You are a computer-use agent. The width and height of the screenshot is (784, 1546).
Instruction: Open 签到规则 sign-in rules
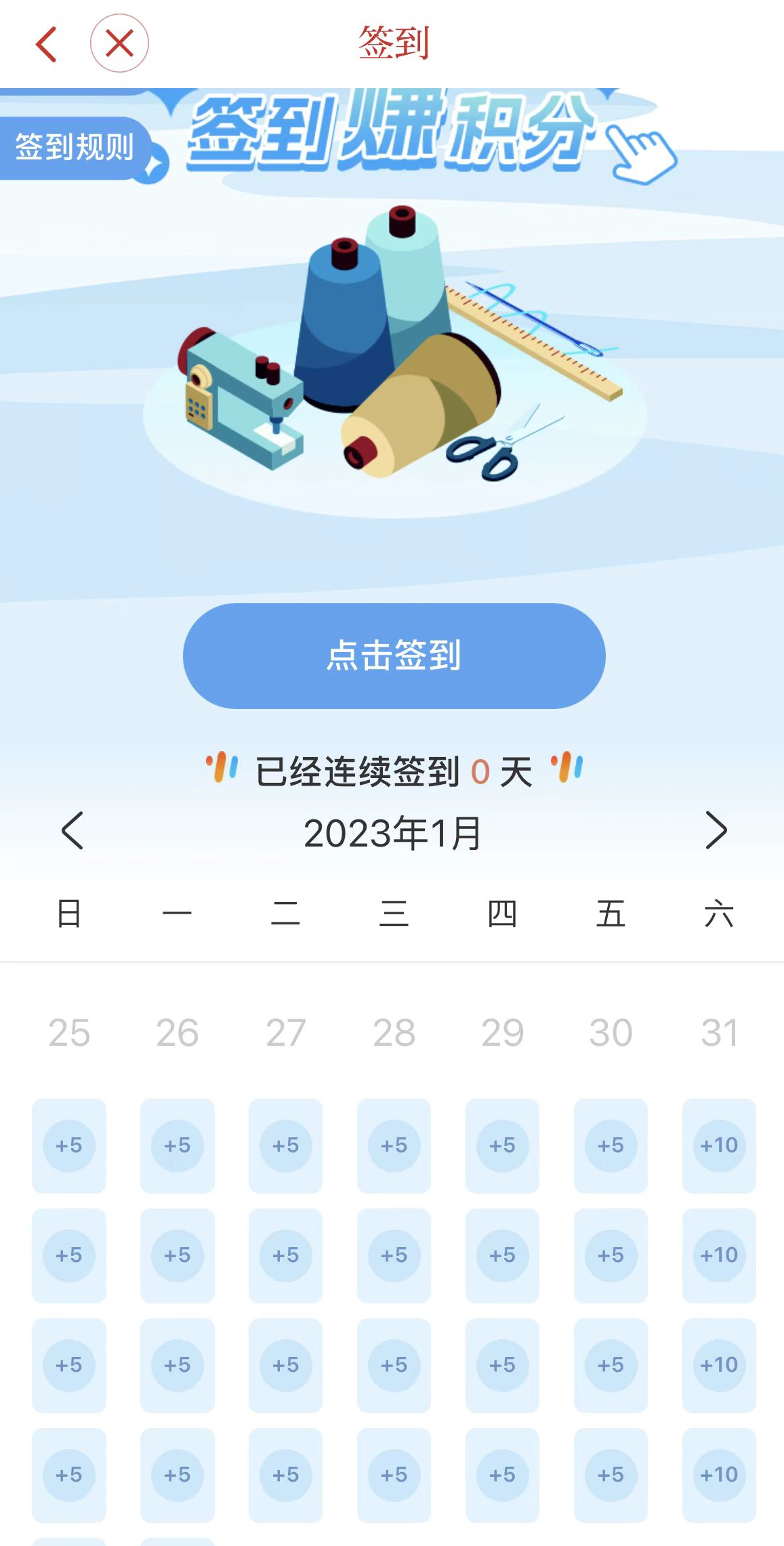(76, 148)
